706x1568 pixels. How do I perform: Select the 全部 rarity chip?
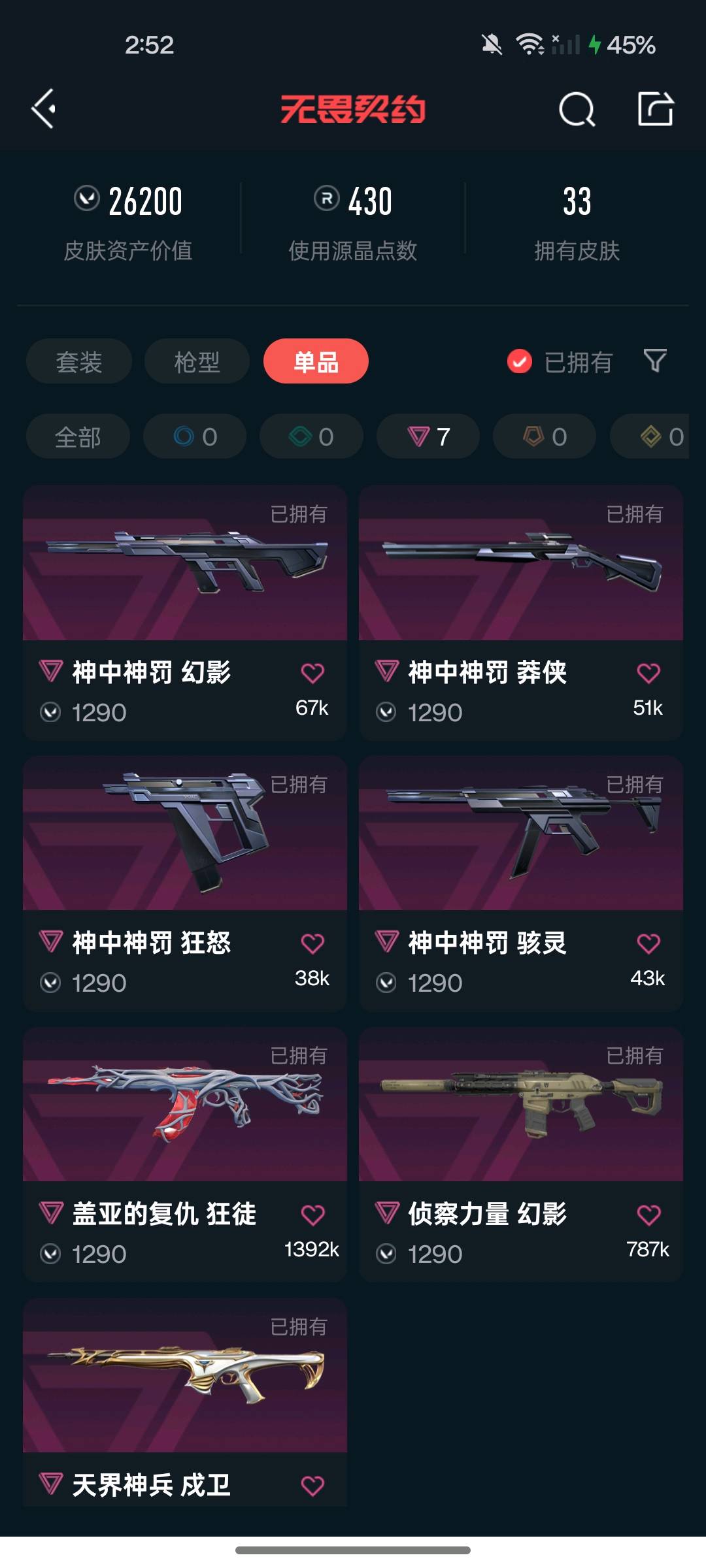click(x=78, y=436)
